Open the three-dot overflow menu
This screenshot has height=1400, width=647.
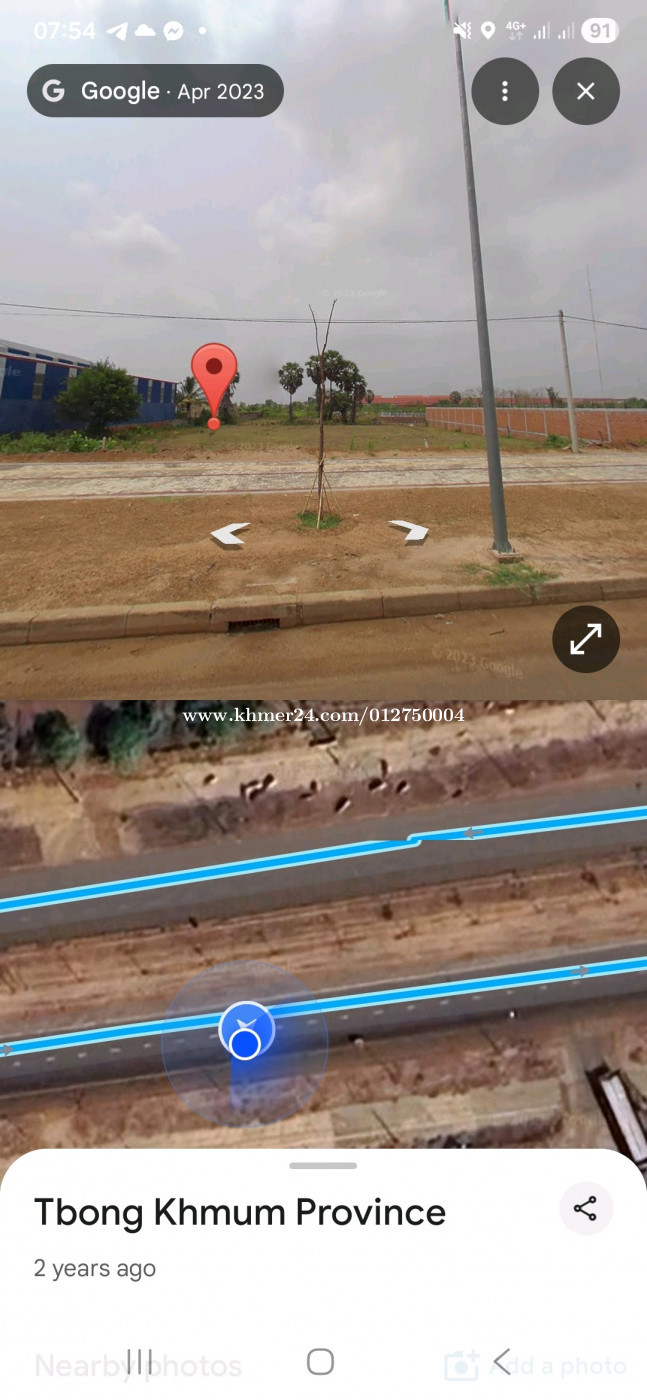coord(505,91)
